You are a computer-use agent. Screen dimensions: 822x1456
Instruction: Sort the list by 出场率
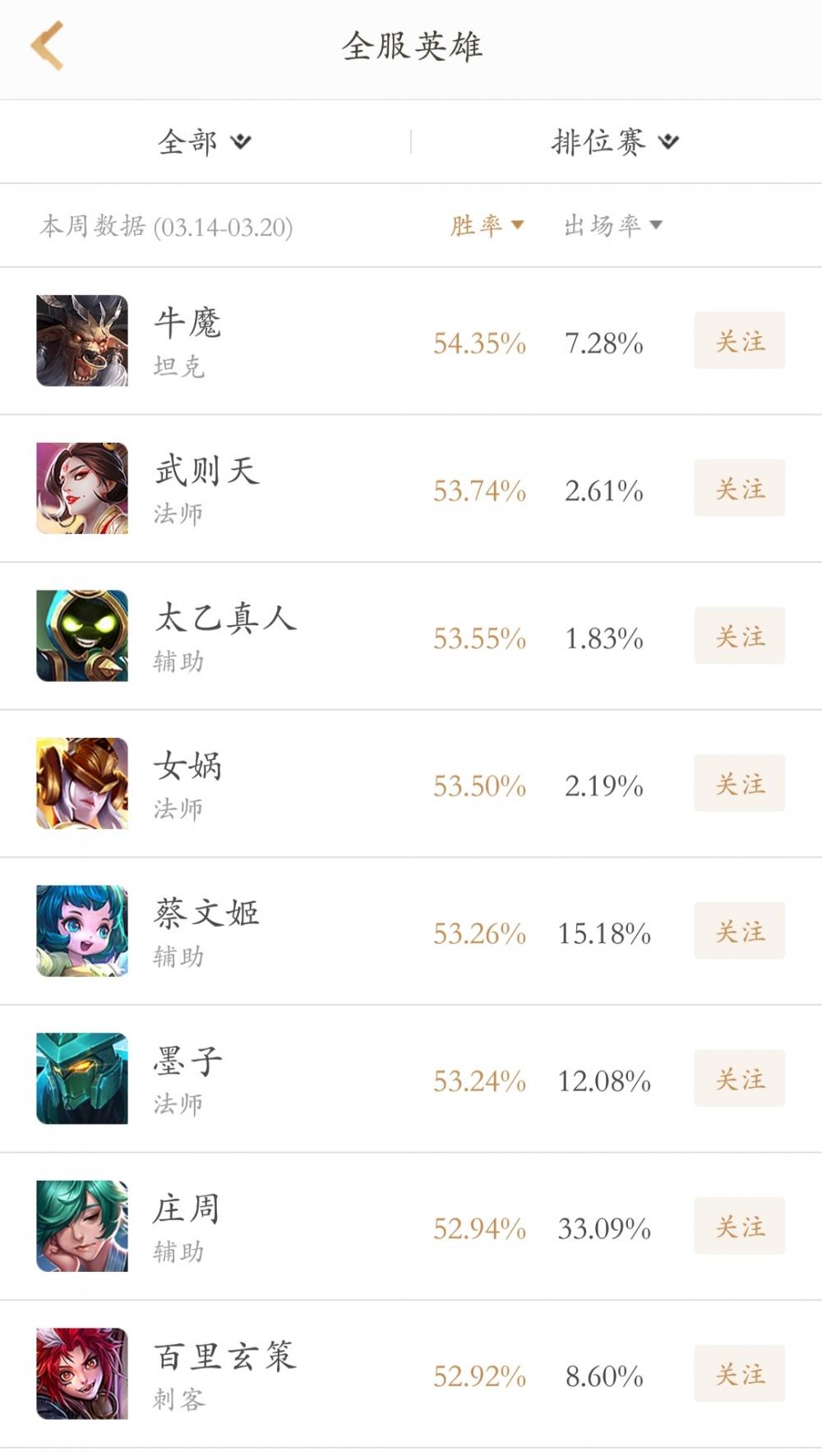[612, 225]
